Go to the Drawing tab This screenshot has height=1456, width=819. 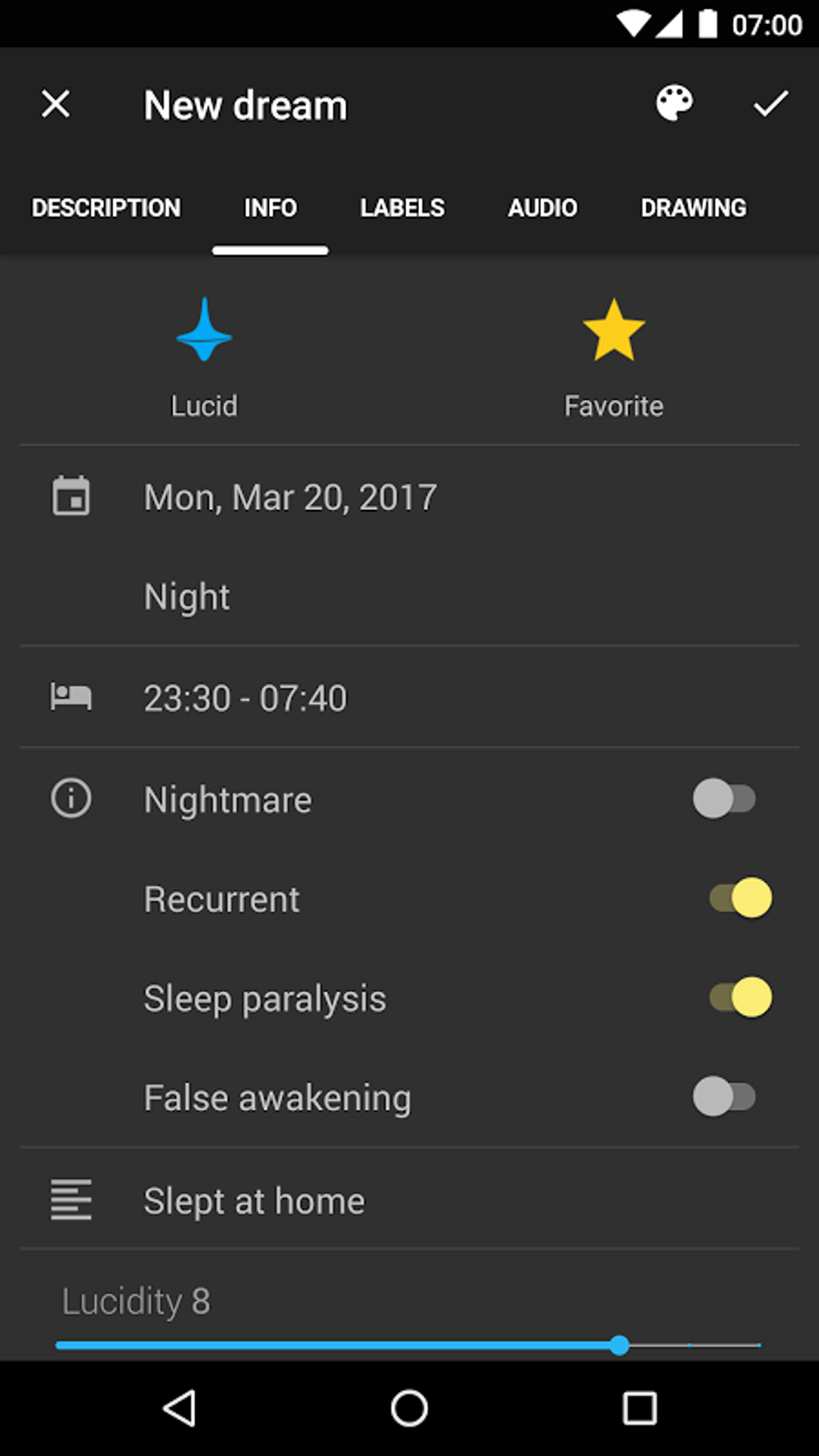pos(693,208)
